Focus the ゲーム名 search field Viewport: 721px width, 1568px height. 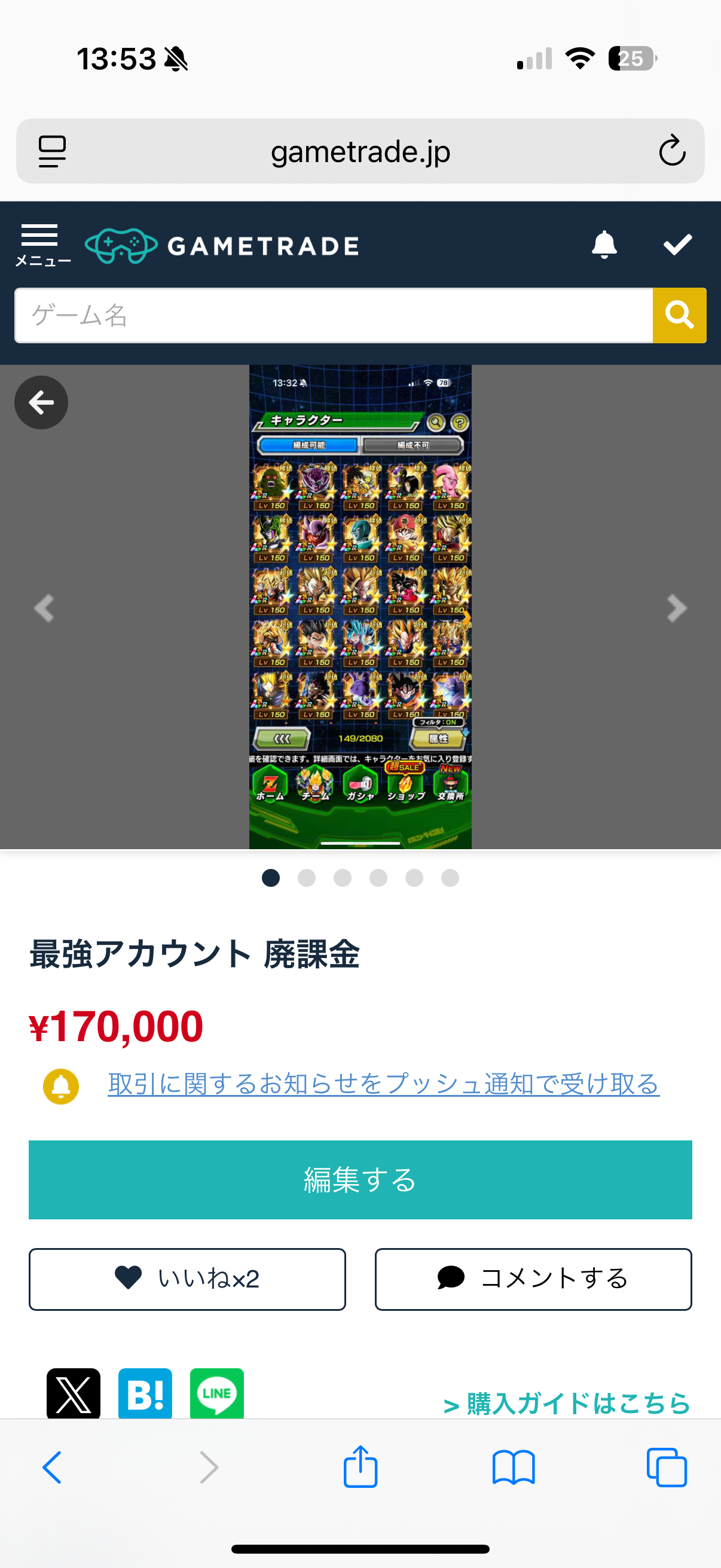(334, 315)
